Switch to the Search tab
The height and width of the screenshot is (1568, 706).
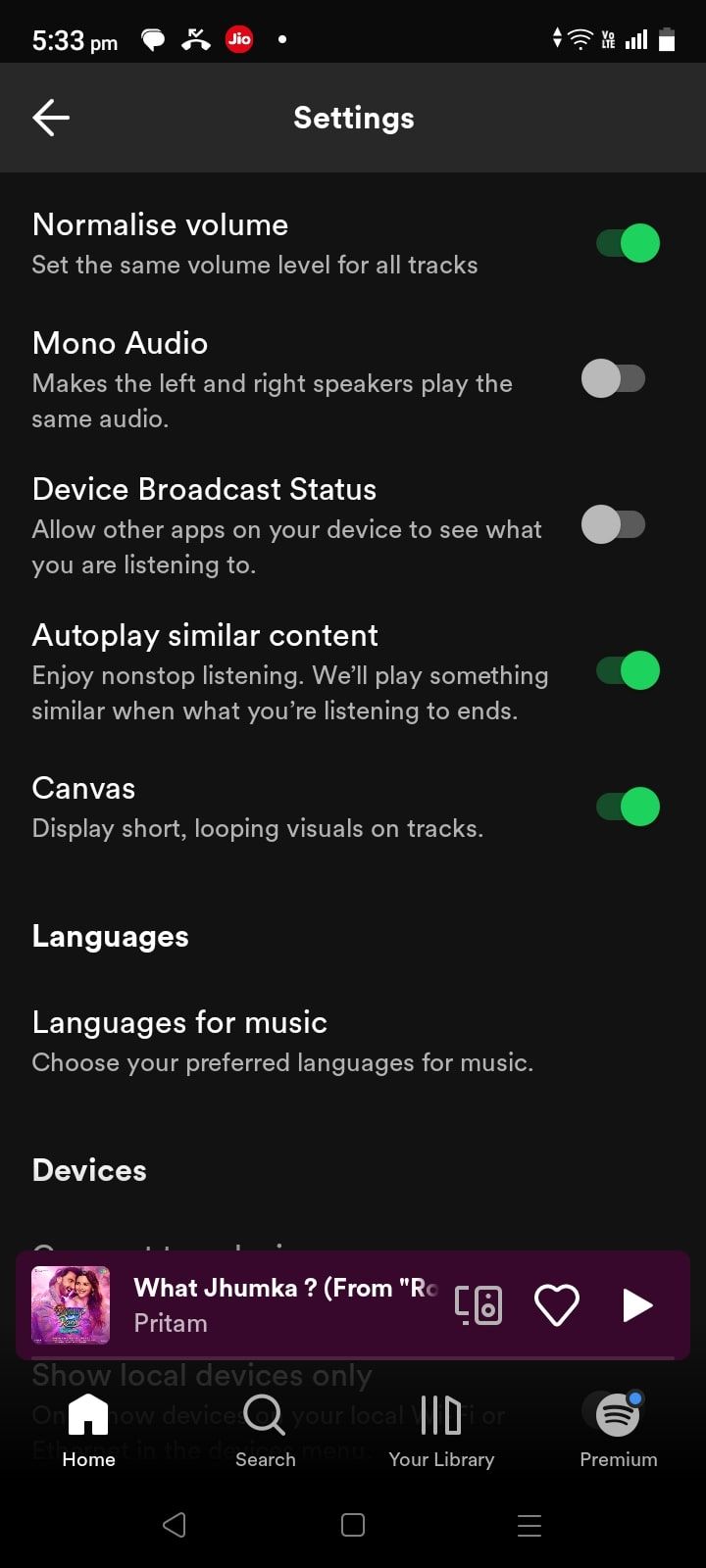(265, 1431)
